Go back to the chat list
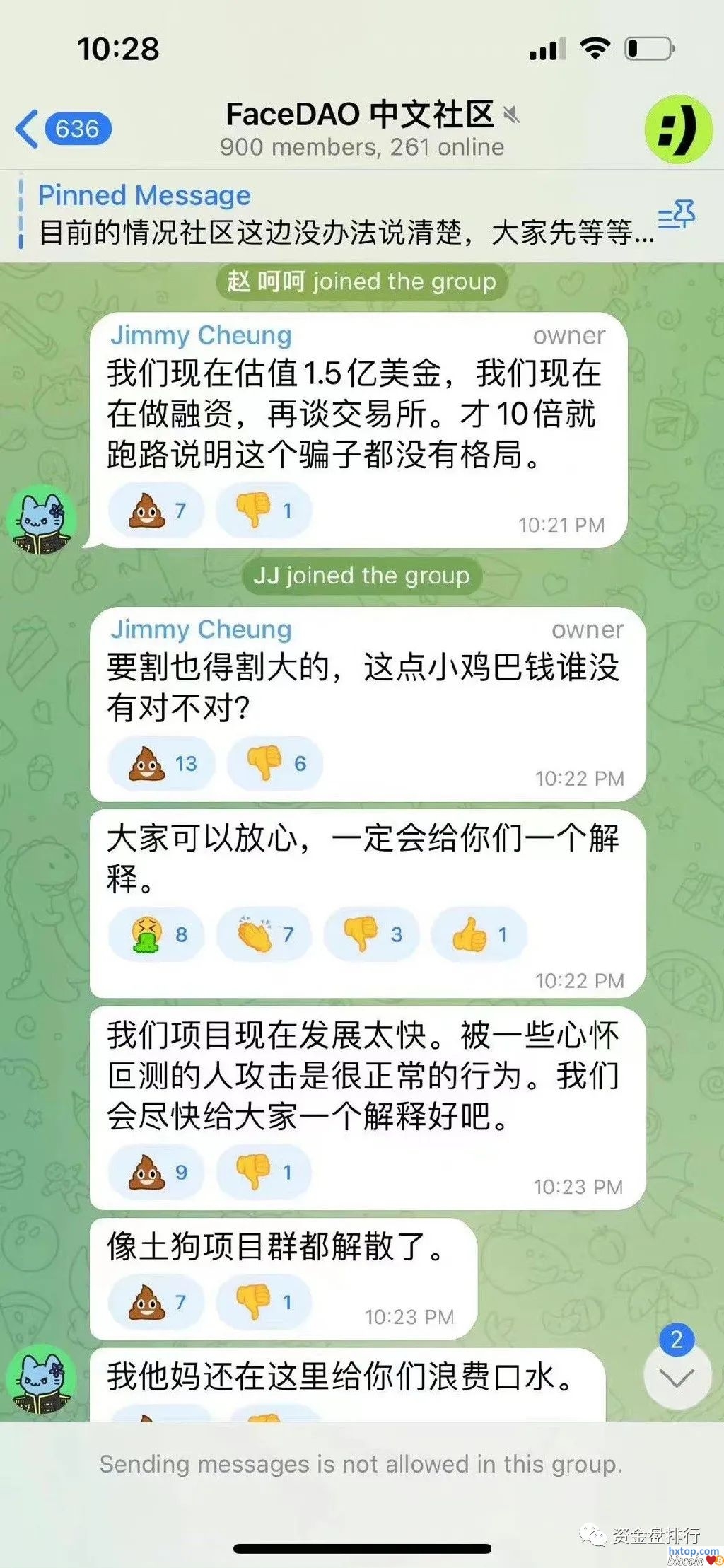The width and height of the screenshot is (724, 1568). pos(62,129)
